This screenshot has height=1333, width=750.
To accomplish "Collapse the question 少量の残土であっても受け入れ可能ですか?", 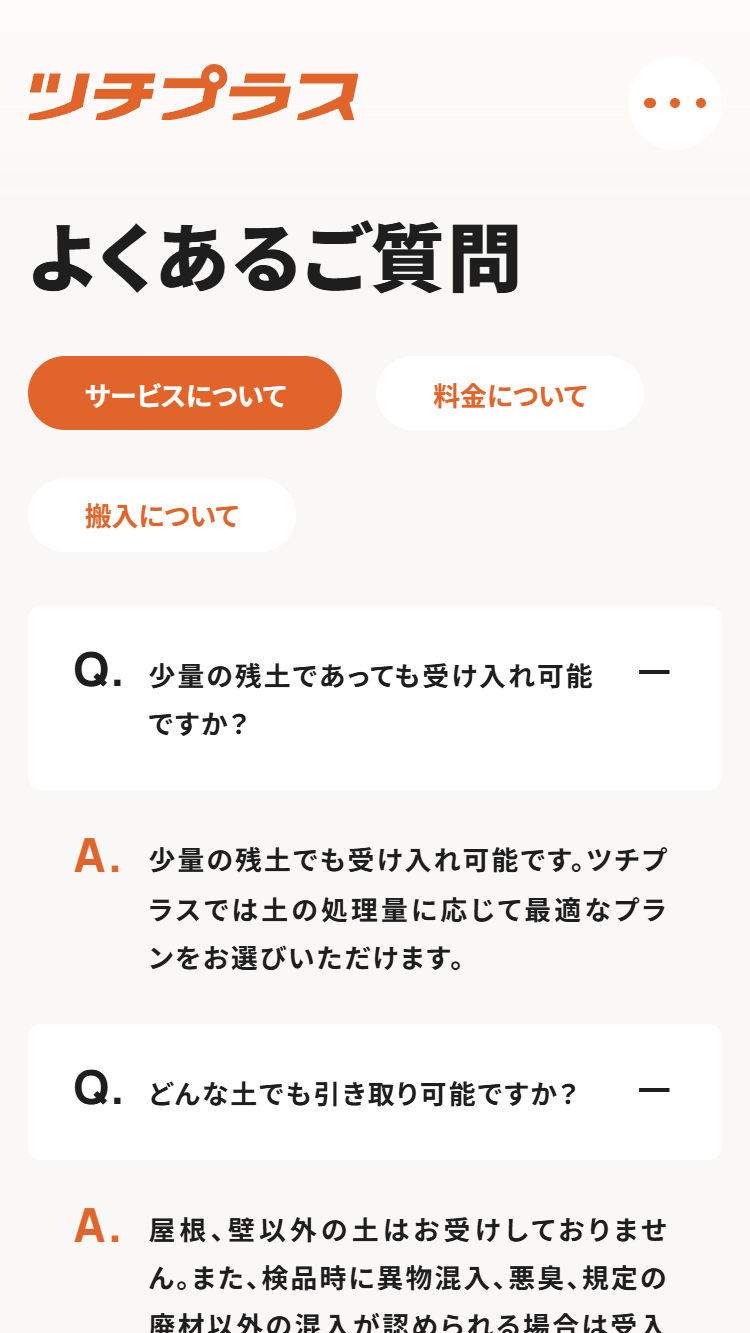I will pos(375,698).
